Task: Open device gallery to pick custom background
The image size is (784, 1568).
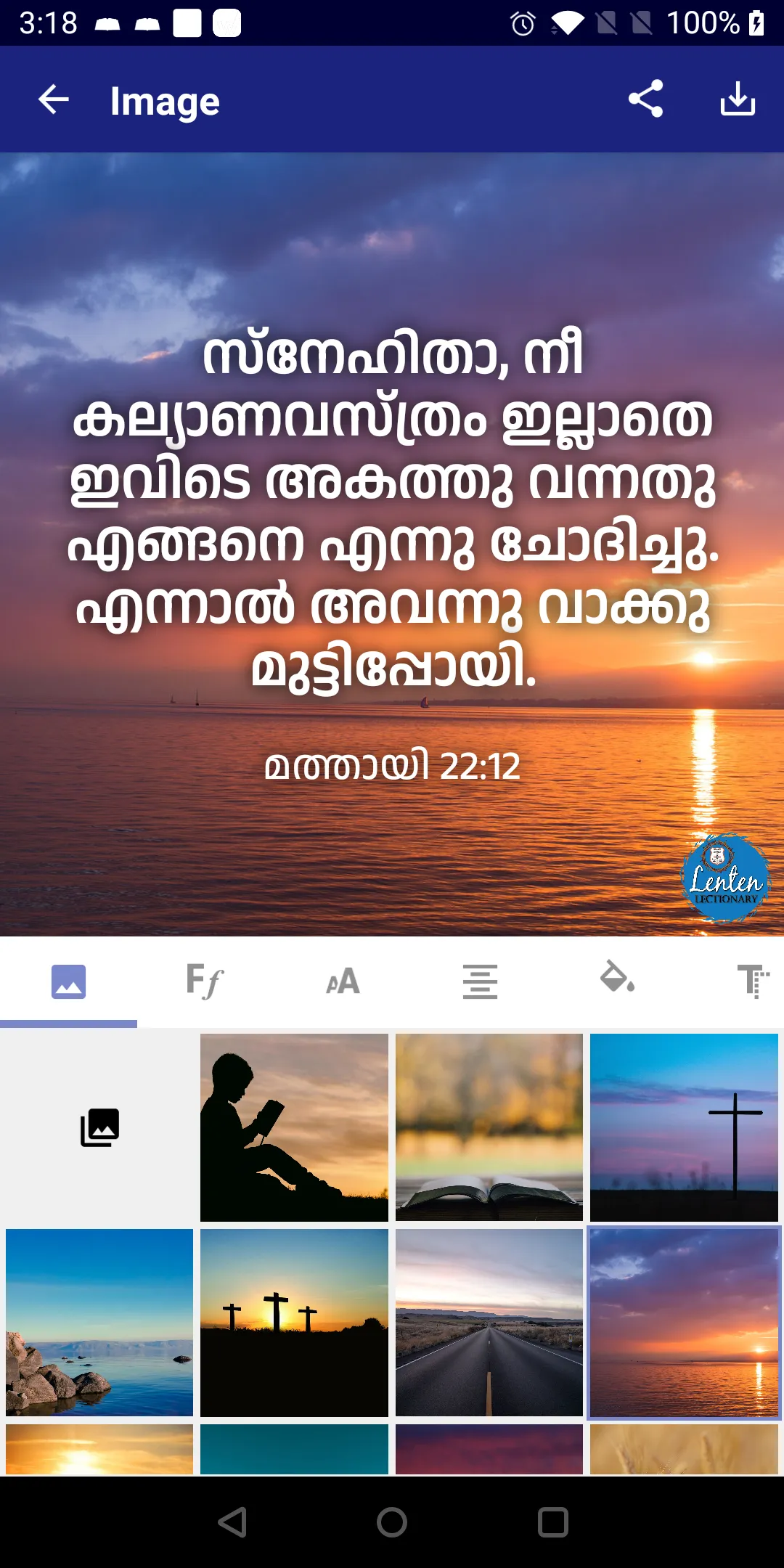Action: [100, 1129]
